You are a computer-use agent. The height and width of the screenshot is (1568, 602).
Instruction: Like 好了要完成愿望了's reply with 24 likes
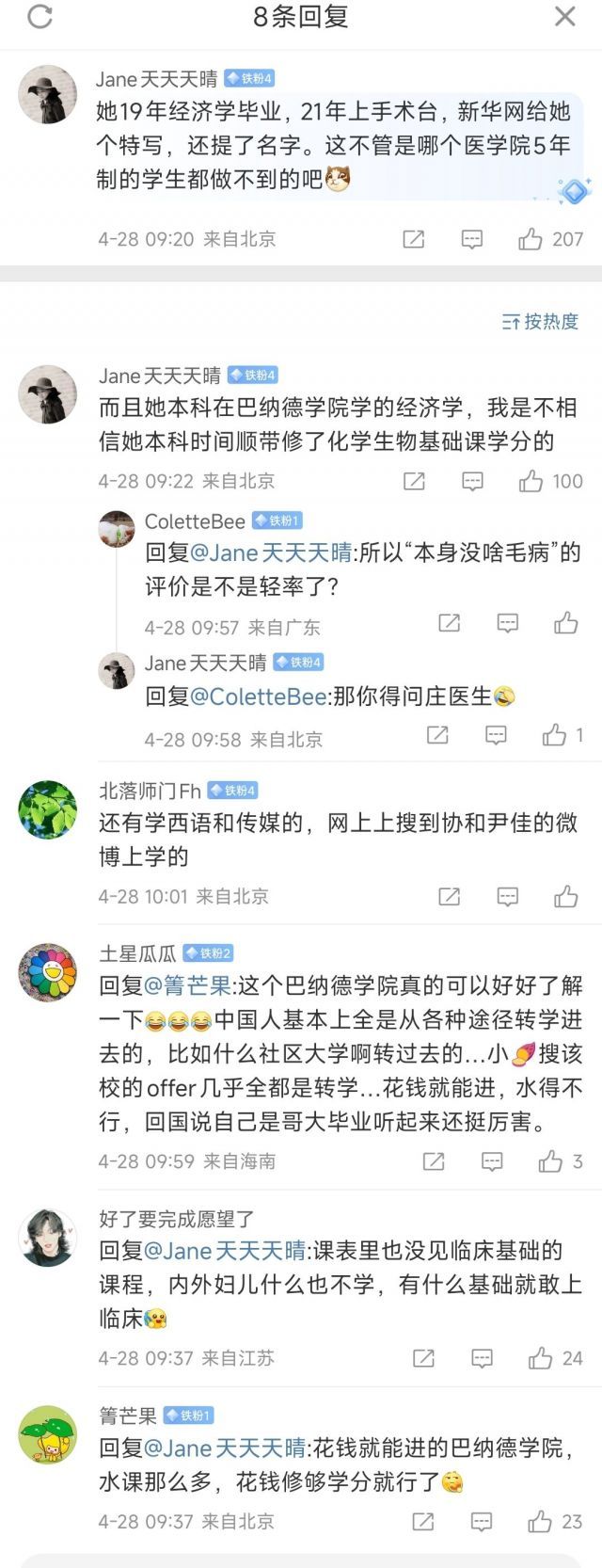click(541, 1358)
